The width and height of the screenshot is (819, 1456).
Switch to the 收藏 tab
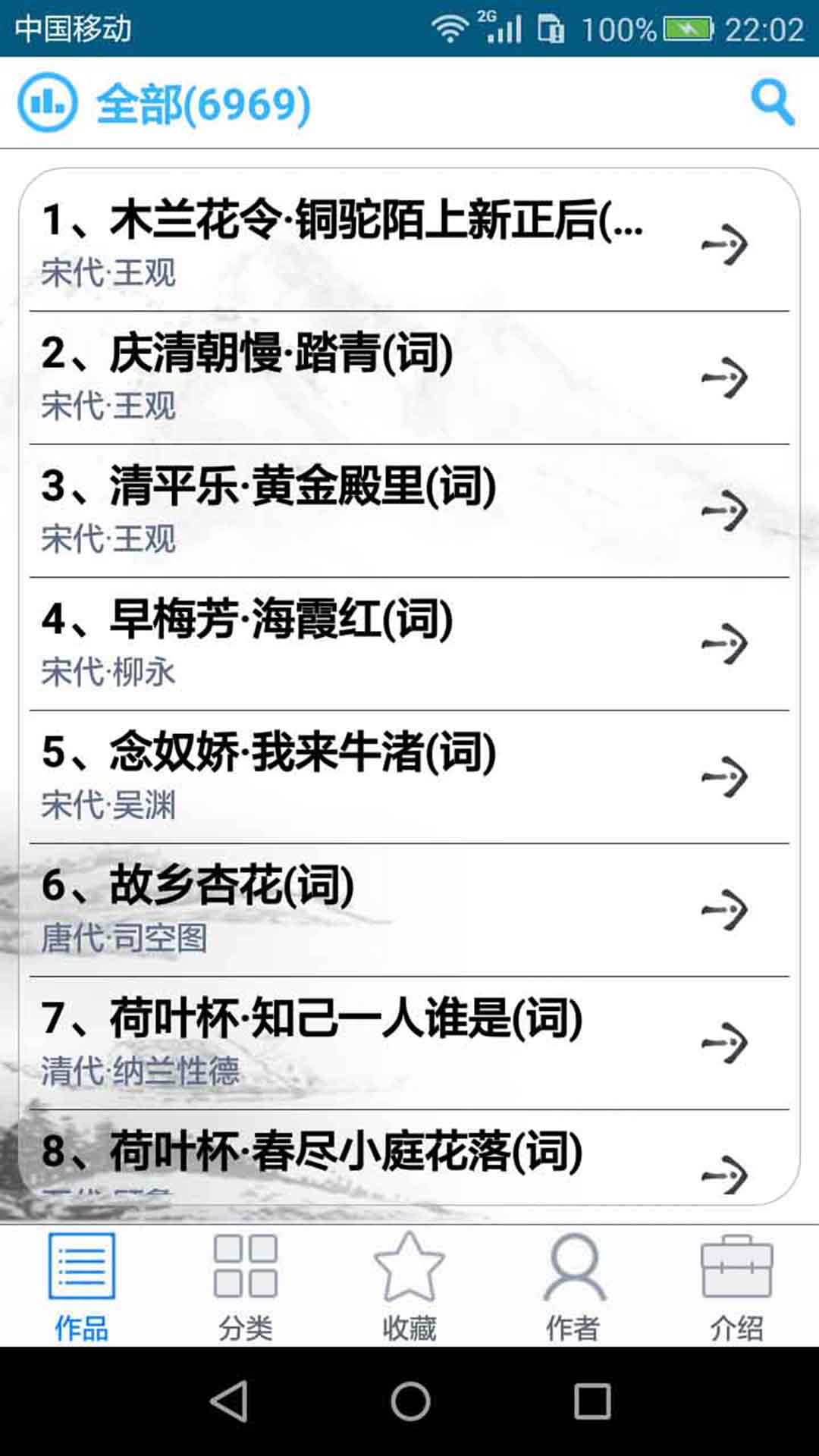coord(409,1285)
